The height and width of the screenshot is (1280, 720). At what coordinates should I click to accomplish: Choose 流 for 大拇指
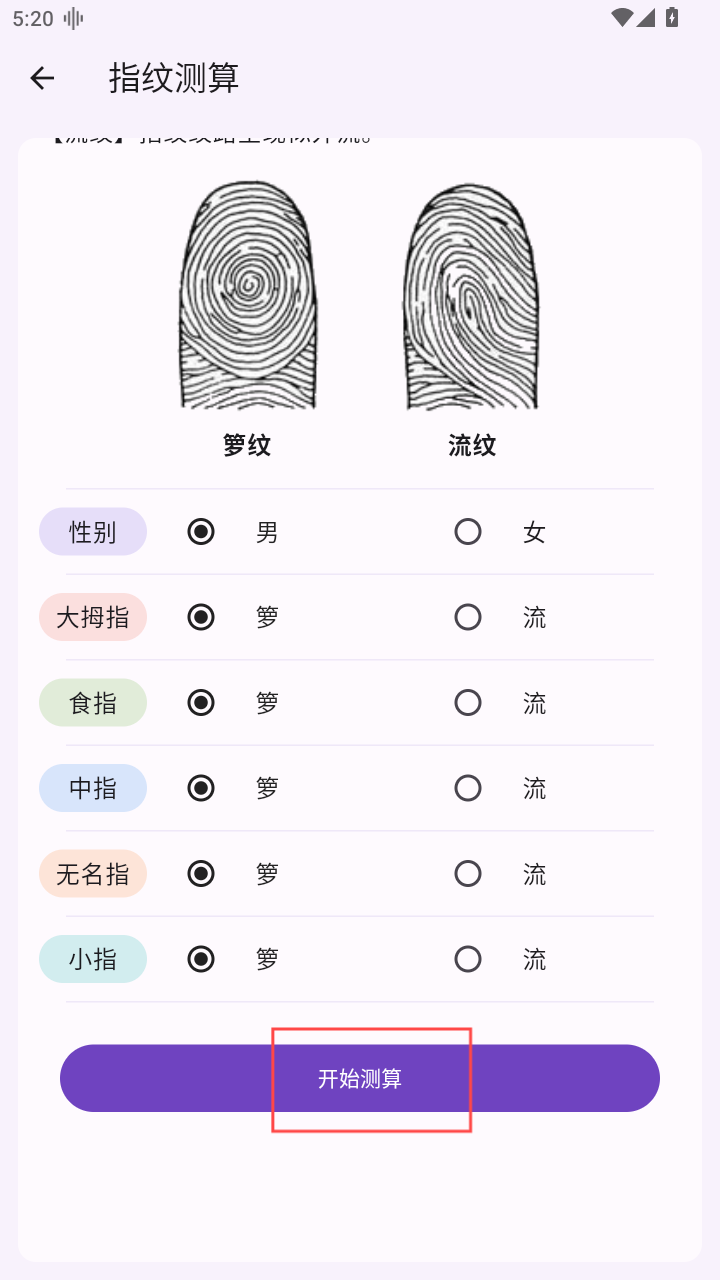click(x=468, y=617)
